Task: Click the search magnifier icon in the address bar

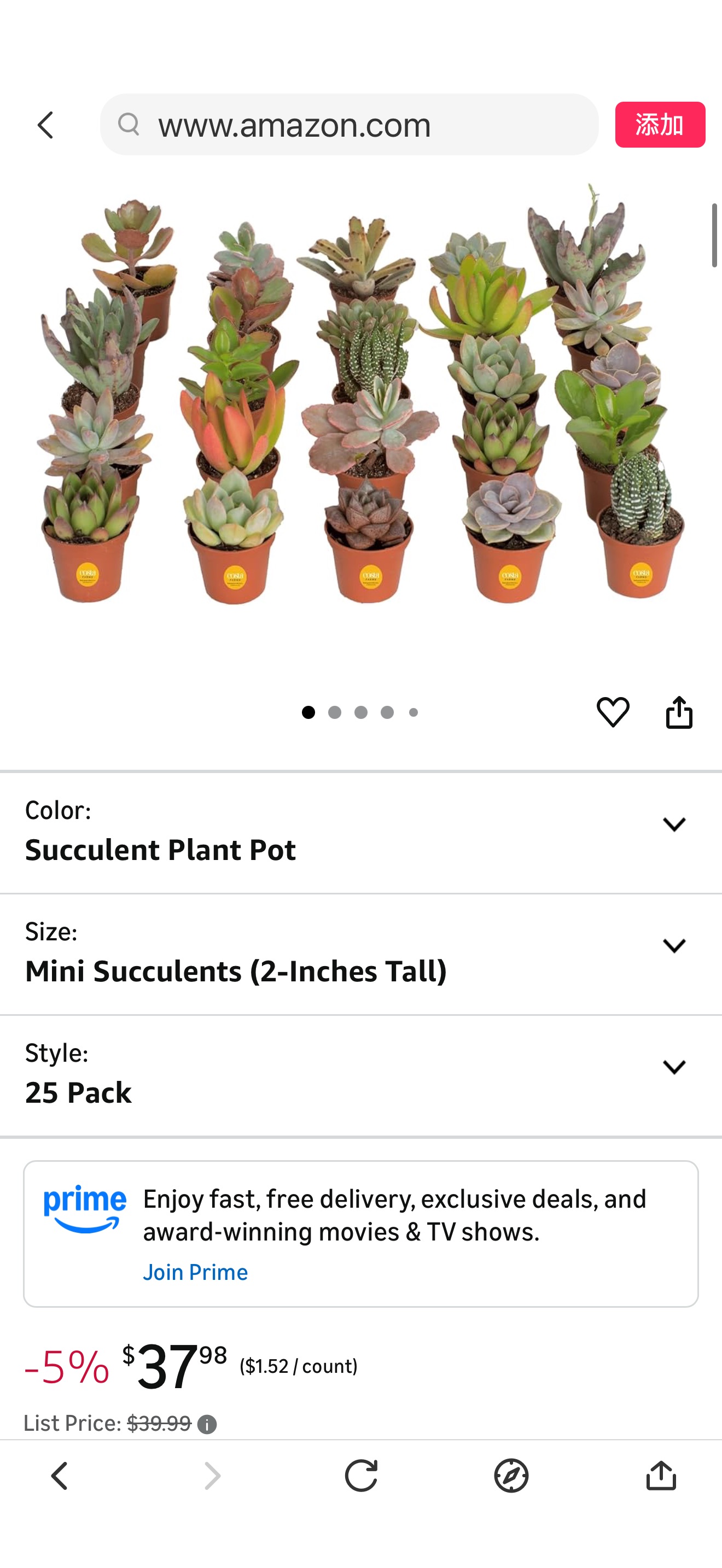Action: 130,125
